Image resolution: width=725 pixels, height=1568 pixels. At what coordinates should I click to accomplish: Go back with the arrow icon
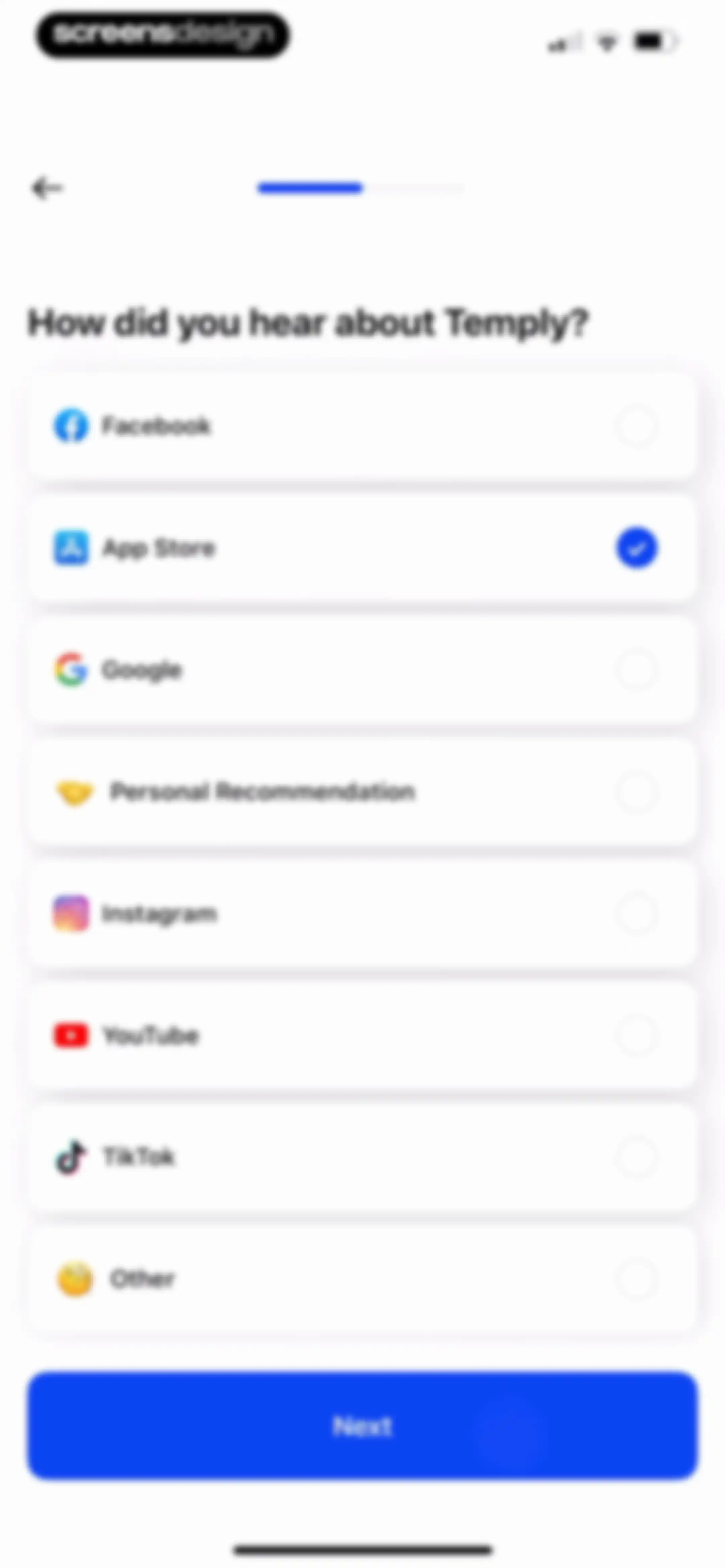click(47, 188)
